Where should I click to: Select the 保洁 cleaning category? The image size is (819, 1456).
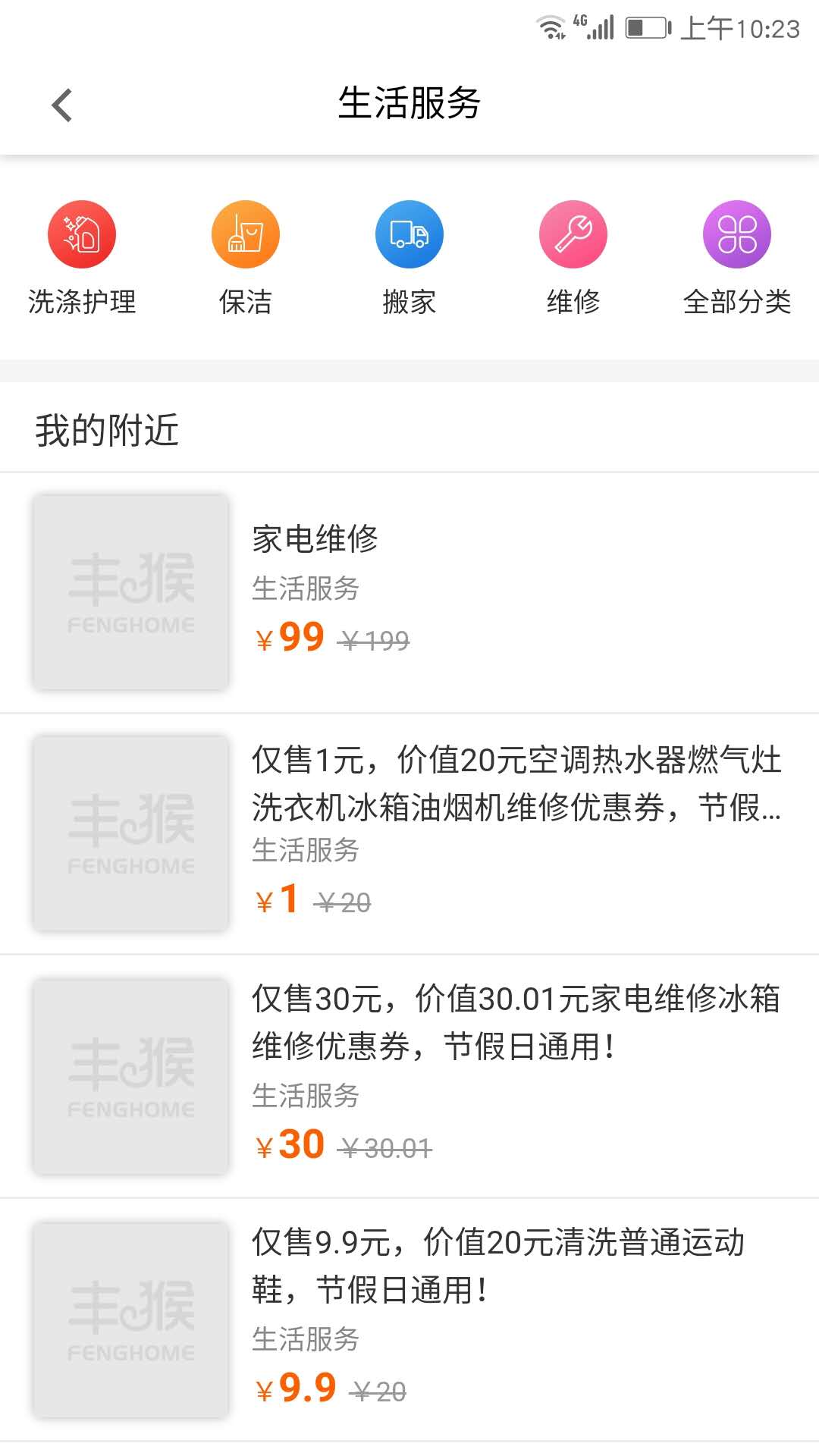click(246, 256)
